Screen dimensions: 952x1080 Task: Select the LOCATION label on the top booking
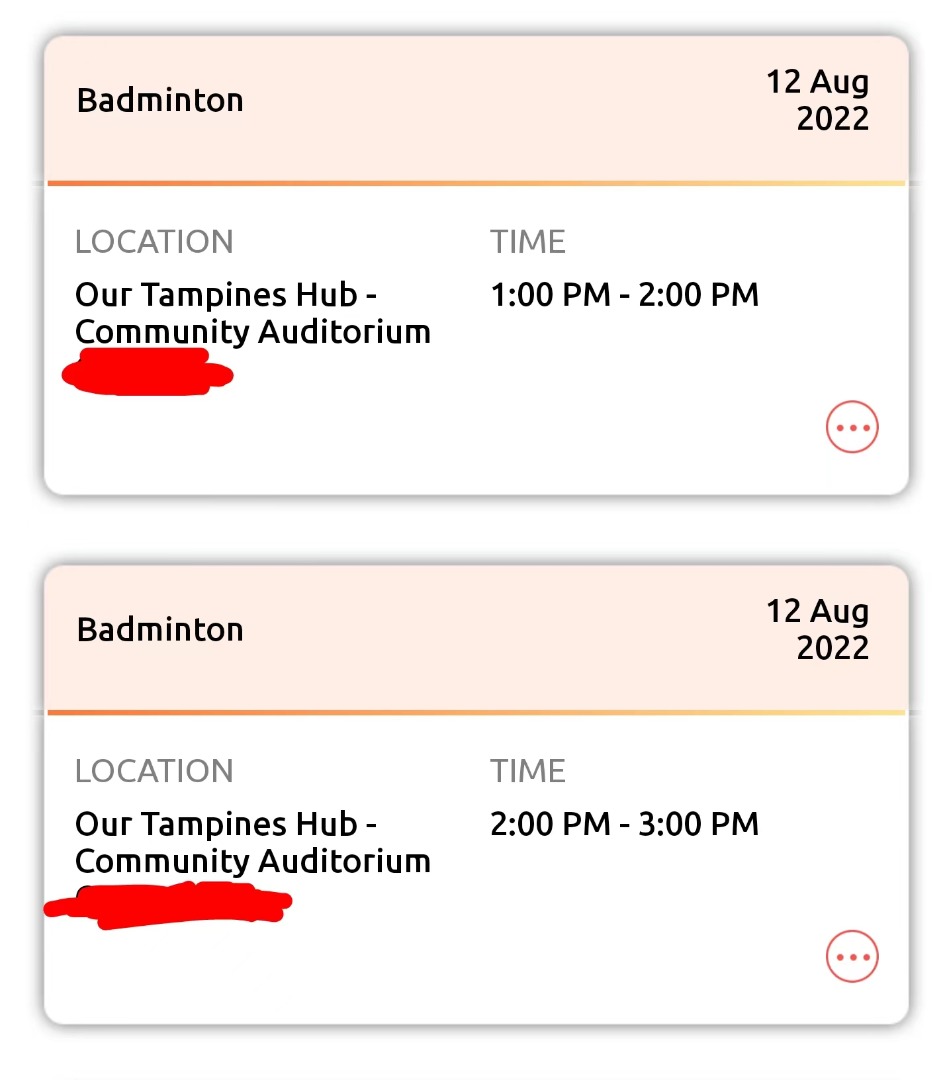[x=155, y=241]
